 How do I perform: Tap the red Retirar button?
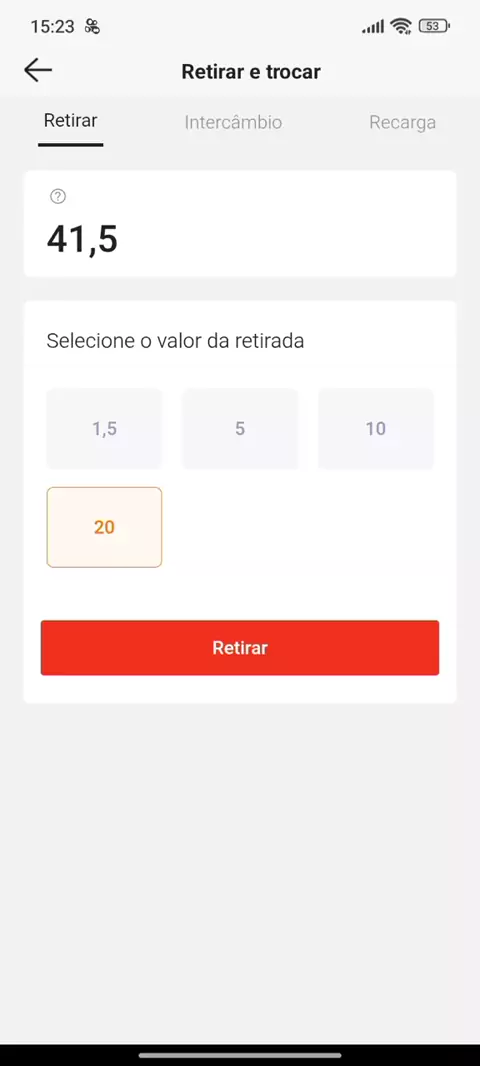(240, 647)
